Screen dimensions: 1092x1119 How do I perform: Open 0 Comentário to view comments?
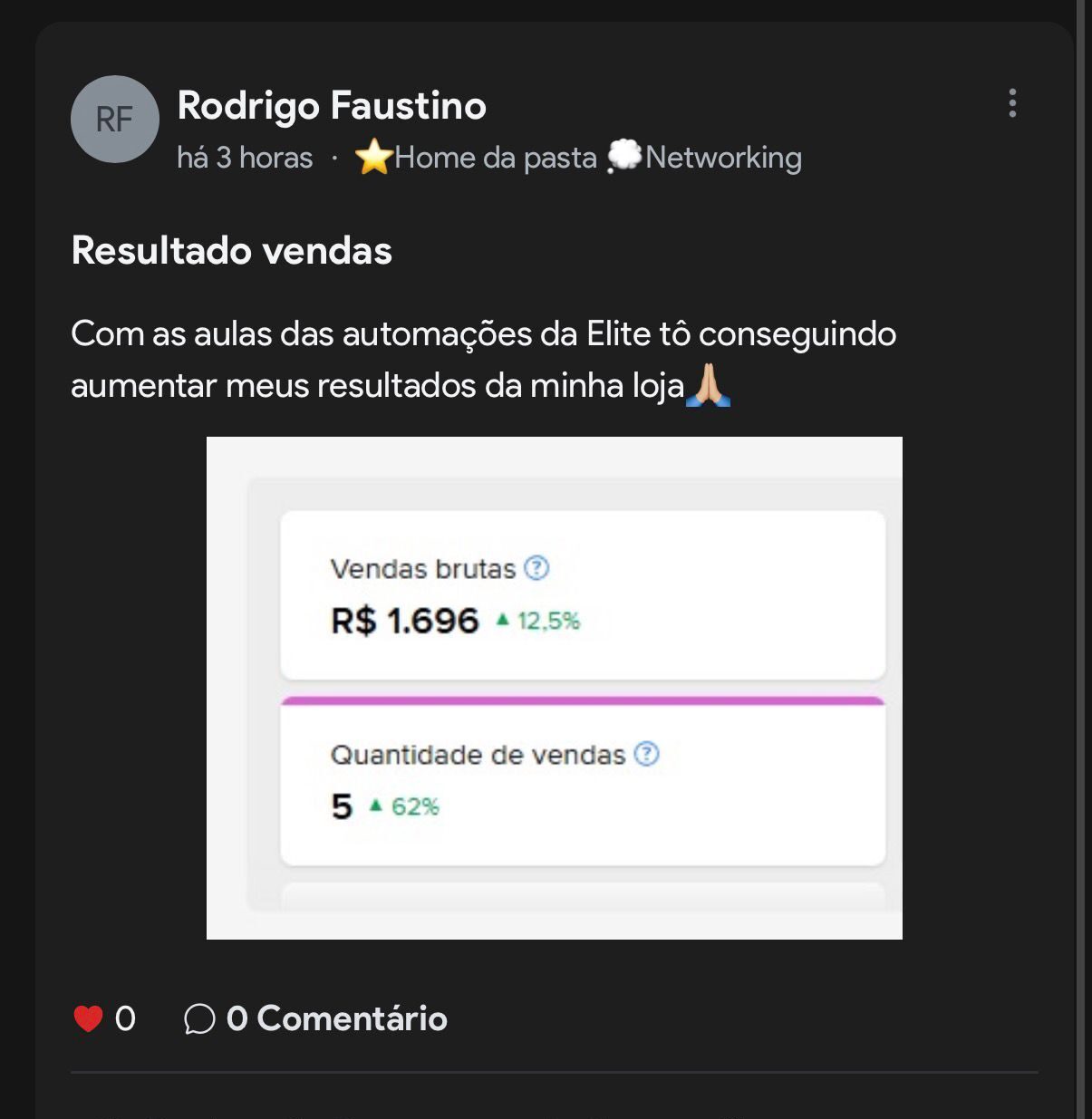[336, 1018]
